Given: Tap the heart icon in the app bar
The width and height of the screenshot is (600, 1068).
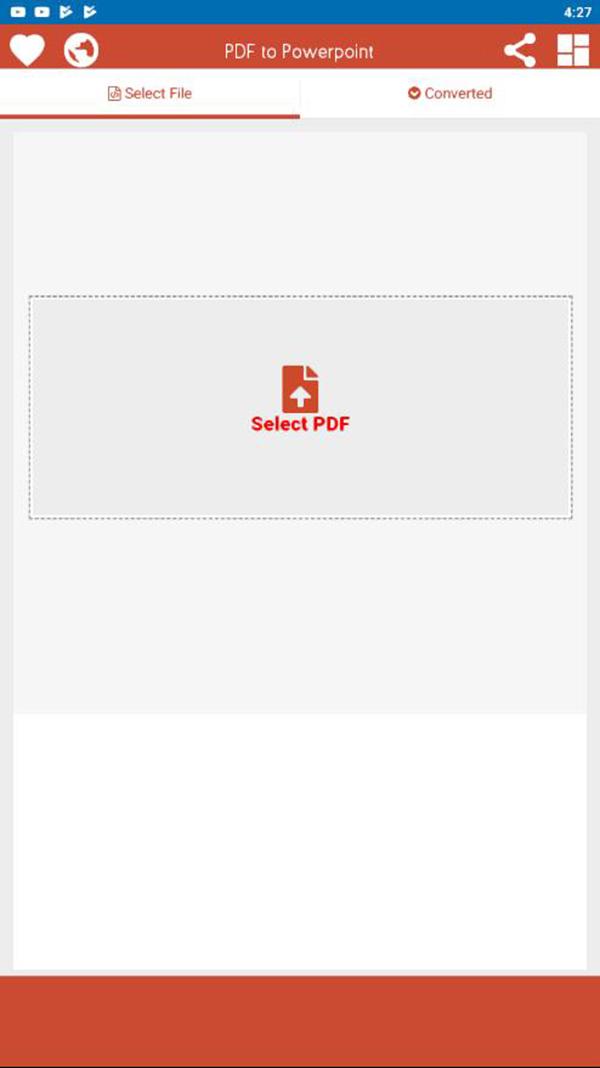Looking at the screenshot, I should click(x=27, y=49).
